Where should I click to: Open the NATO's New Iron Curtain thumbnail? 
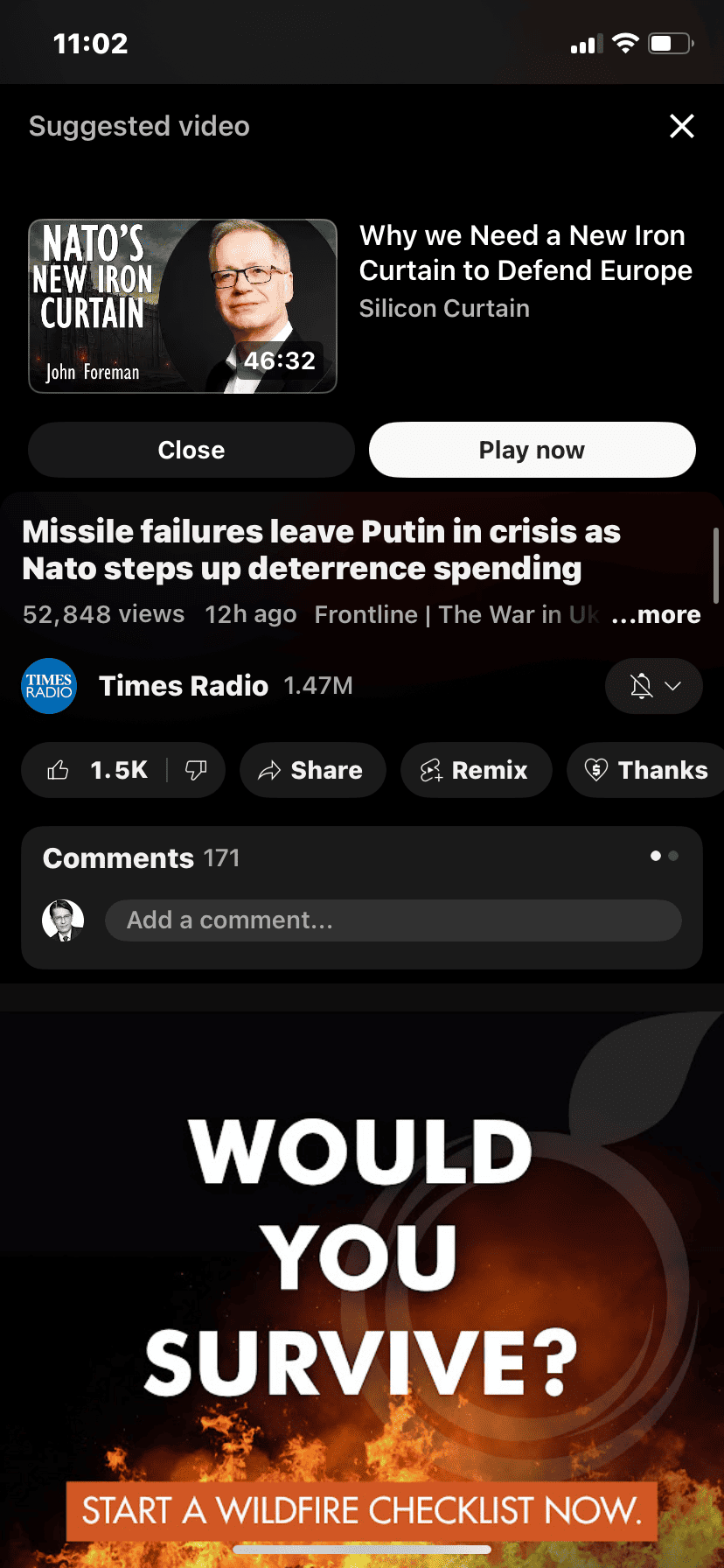(x=183, y=305)
